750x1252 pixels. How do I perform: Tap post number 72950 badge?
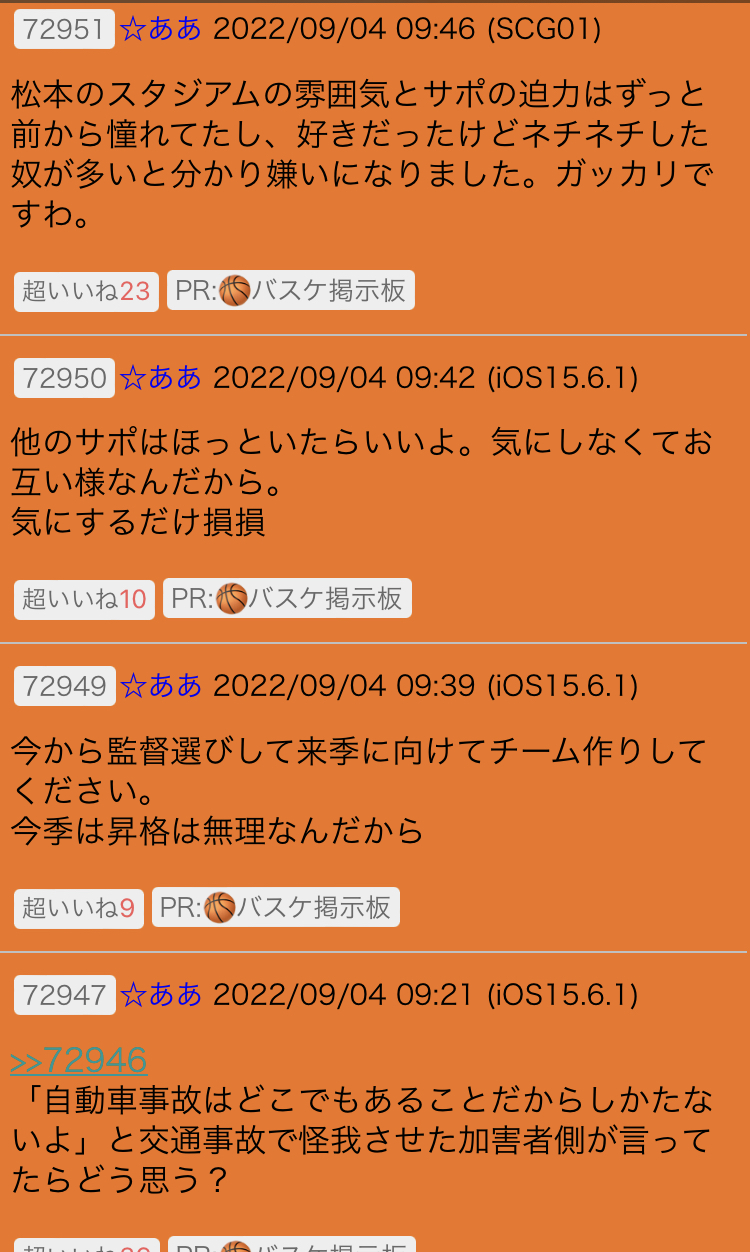tap(64, 378)
